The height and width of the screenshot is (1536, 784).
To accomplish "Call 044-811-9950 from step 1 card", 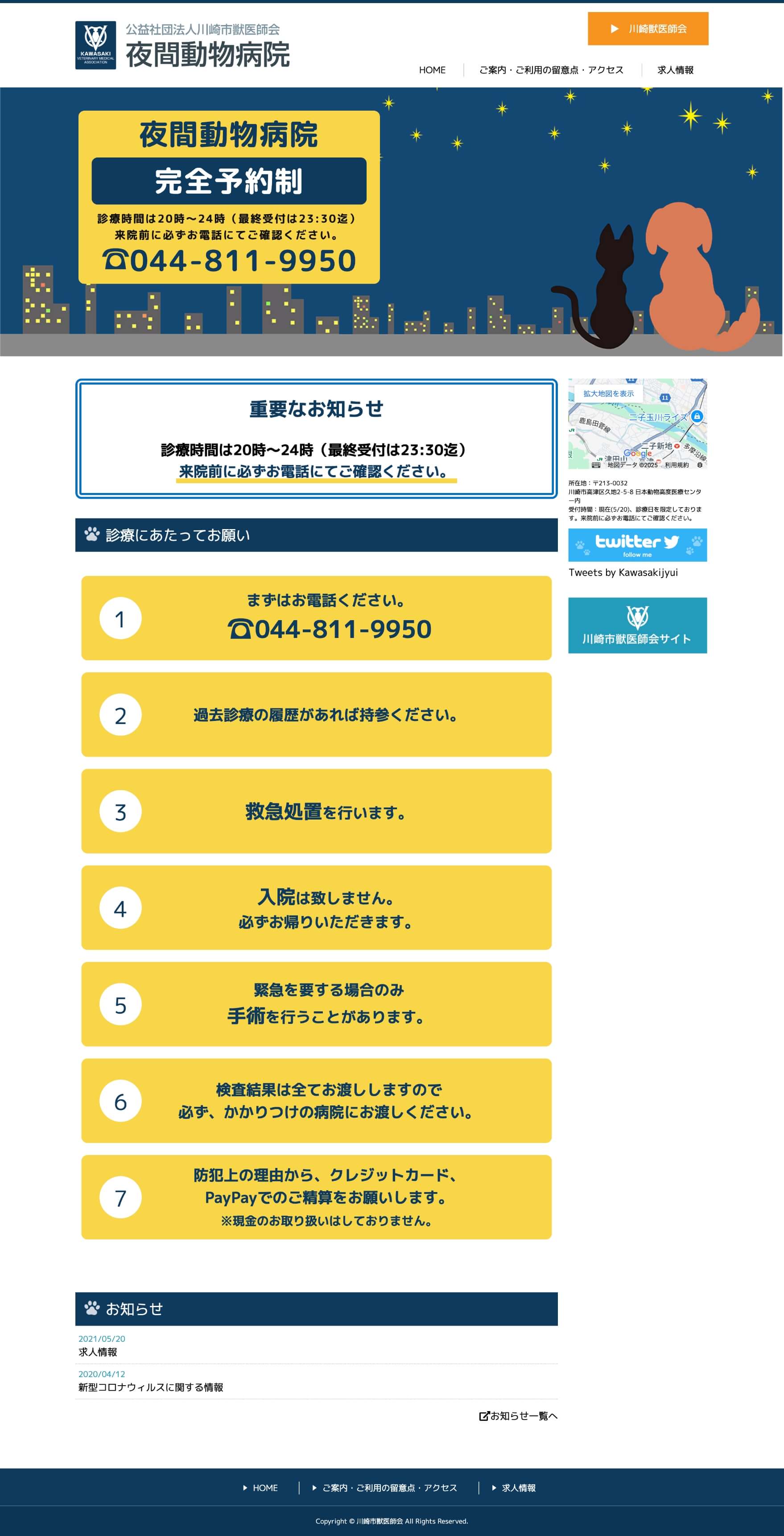I will click(x=330, y=629).
